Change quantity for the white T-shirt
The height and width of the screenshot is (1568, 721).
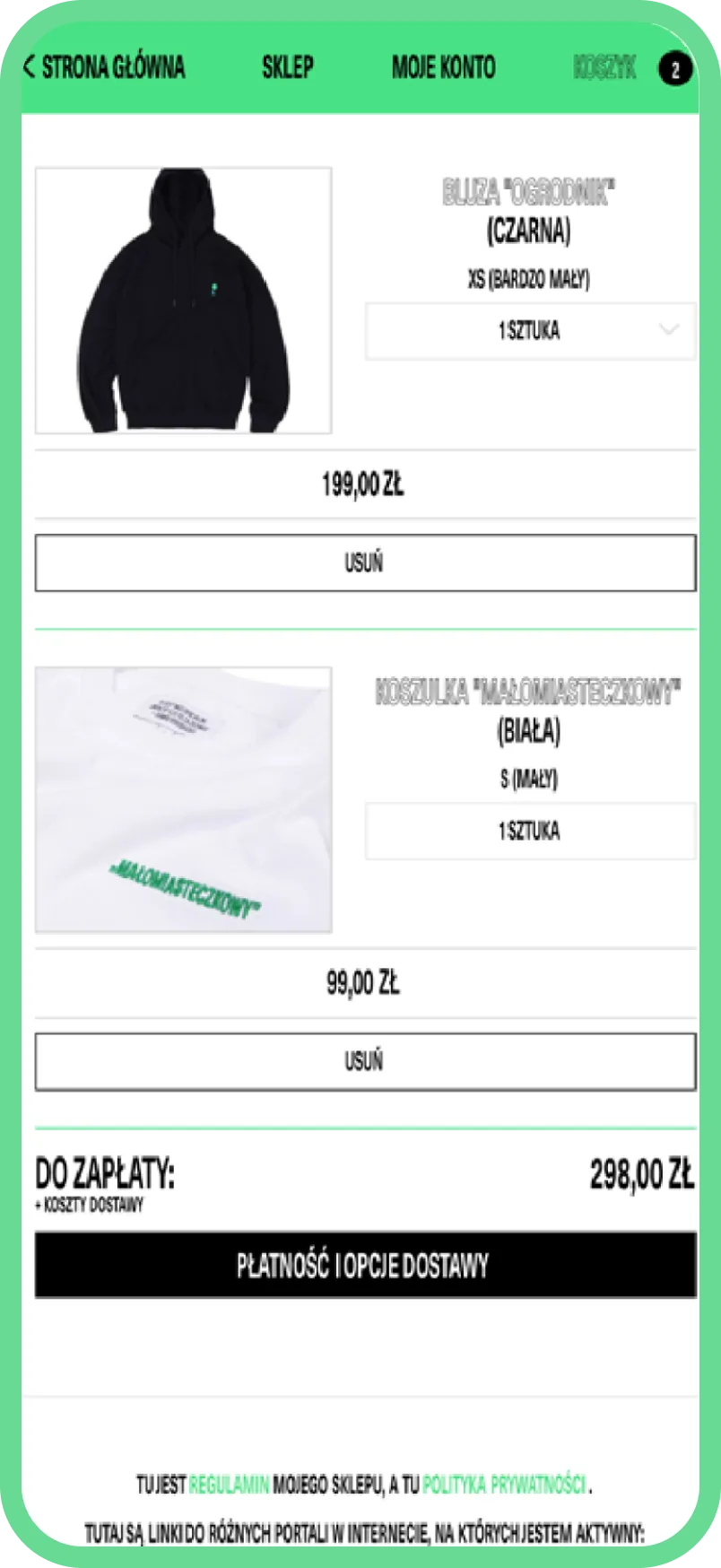coord(530,831)
